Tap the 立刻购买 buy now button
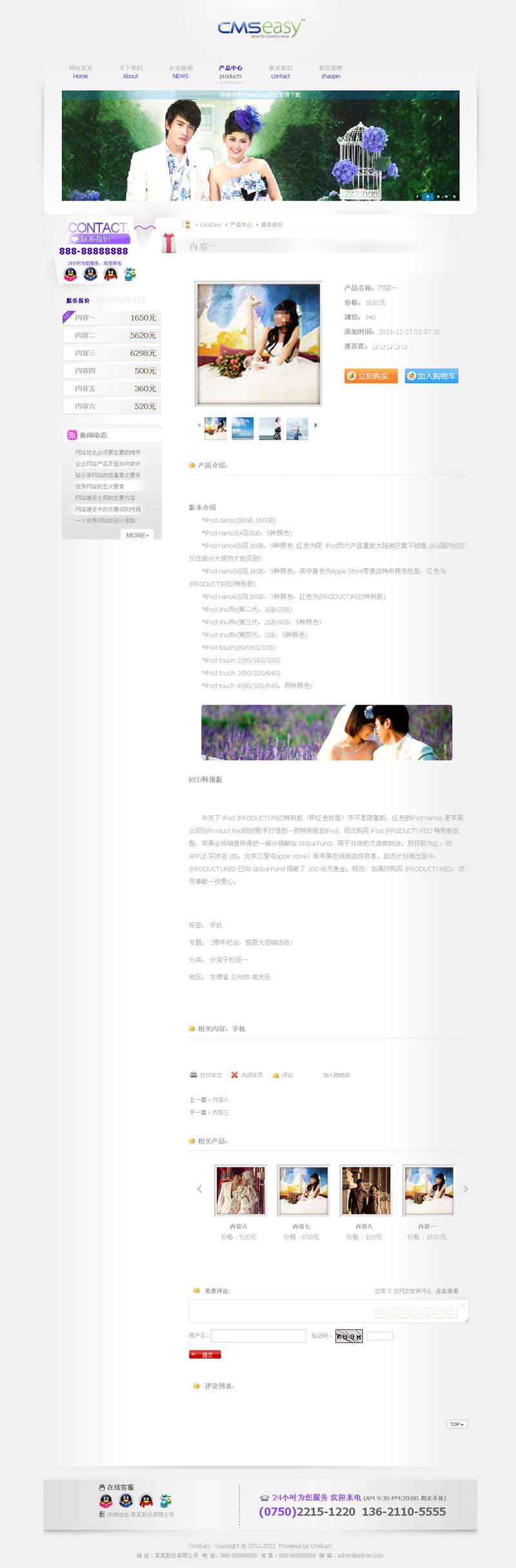Image resolution: width=516 pixels, height=1568 pixels. [370, 376]
